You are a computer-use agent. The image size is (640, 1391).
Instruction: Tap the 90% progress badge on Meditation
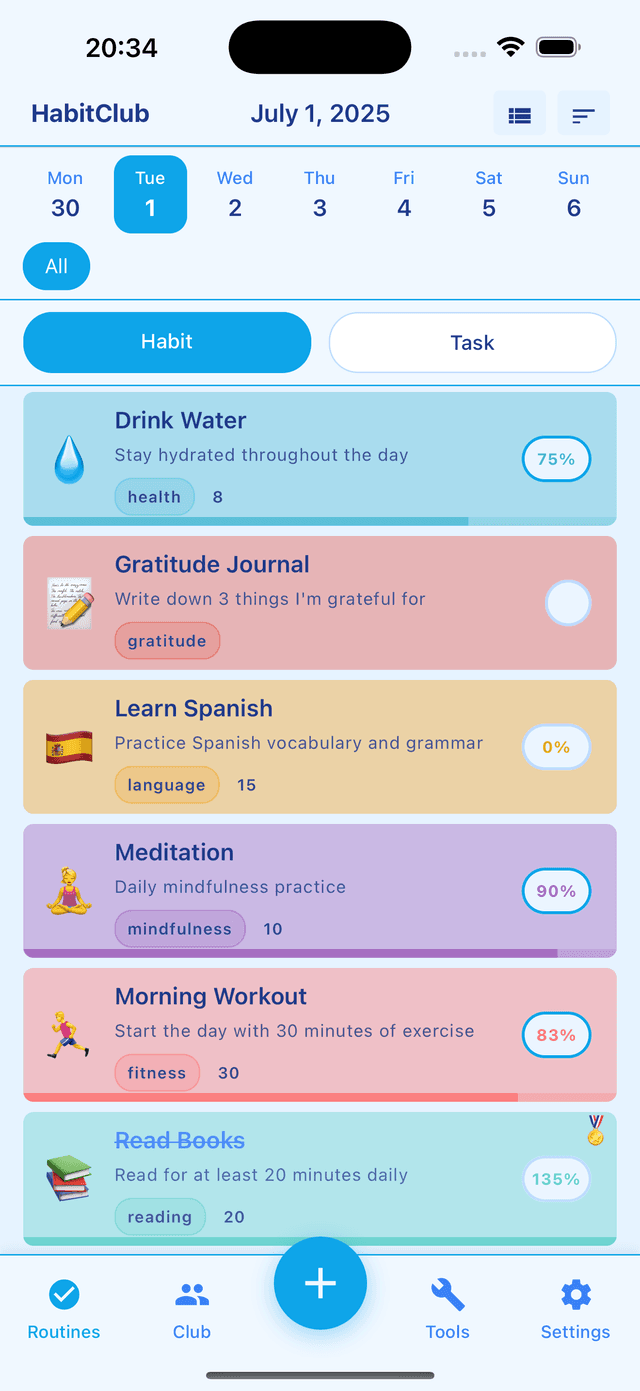point(556,891)
